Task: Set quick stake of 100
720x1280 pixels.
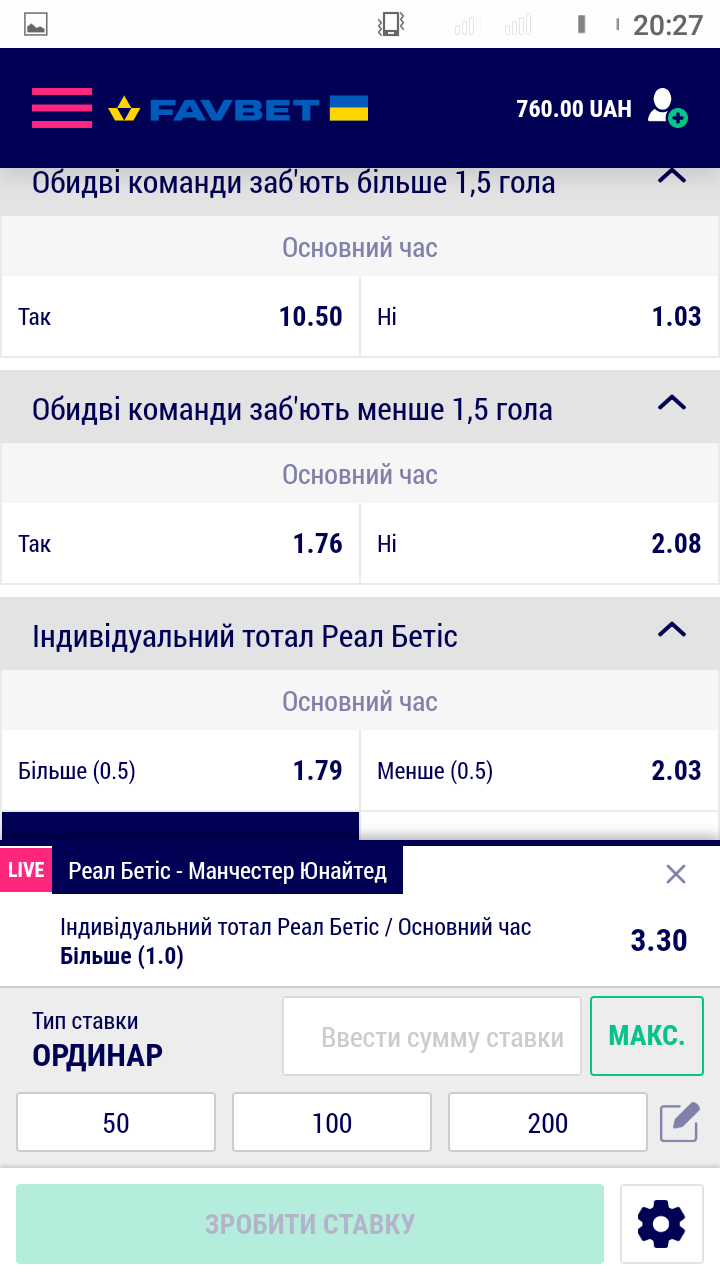Action: pyautogui.click(x=332, y=1123)
